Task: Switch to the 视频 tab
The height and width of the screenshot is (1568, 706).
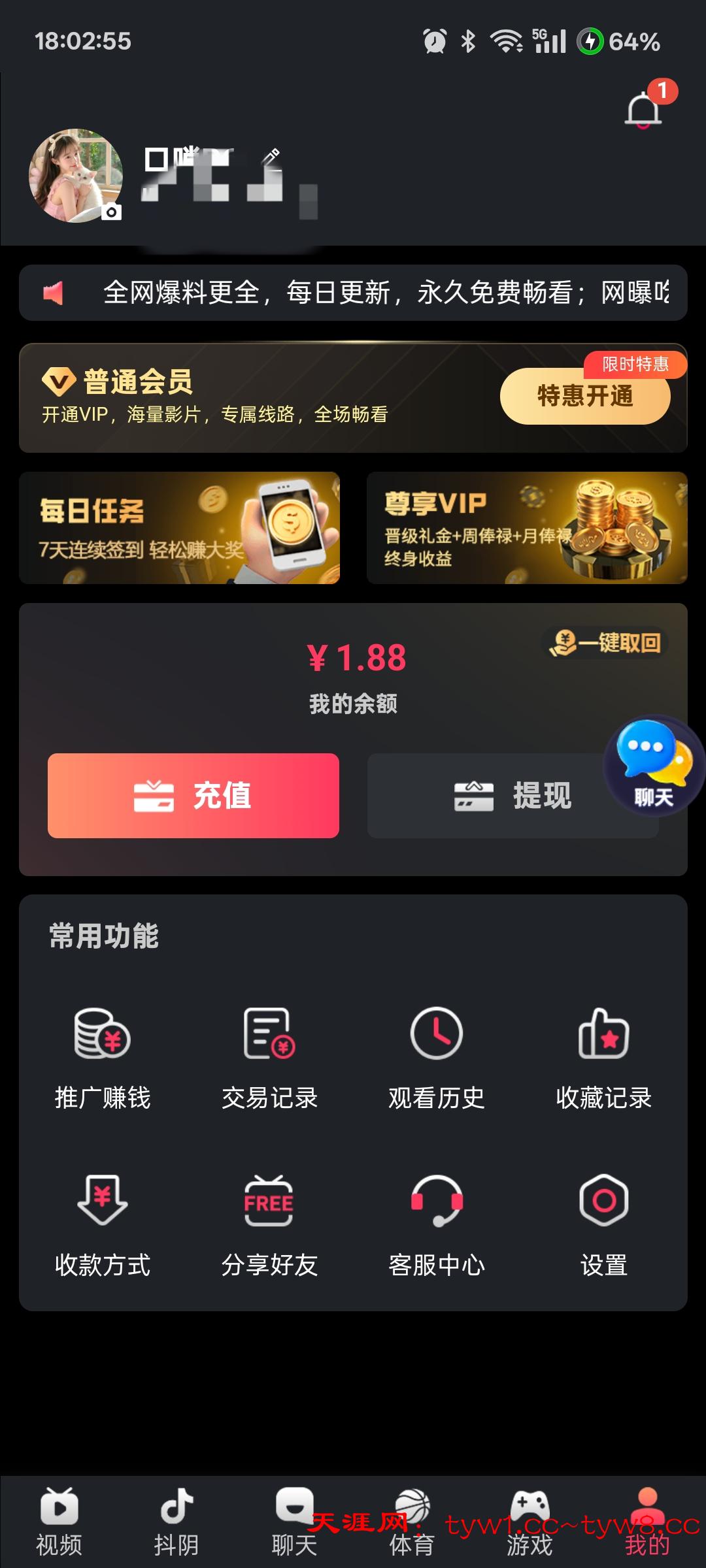Action: 59,1521
